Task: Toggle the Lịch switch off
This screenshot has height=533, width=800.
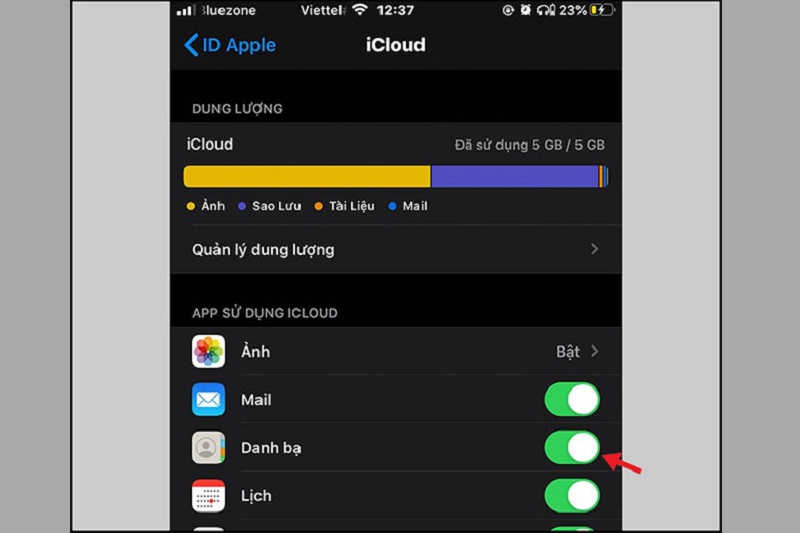Action: click(572, 495)
